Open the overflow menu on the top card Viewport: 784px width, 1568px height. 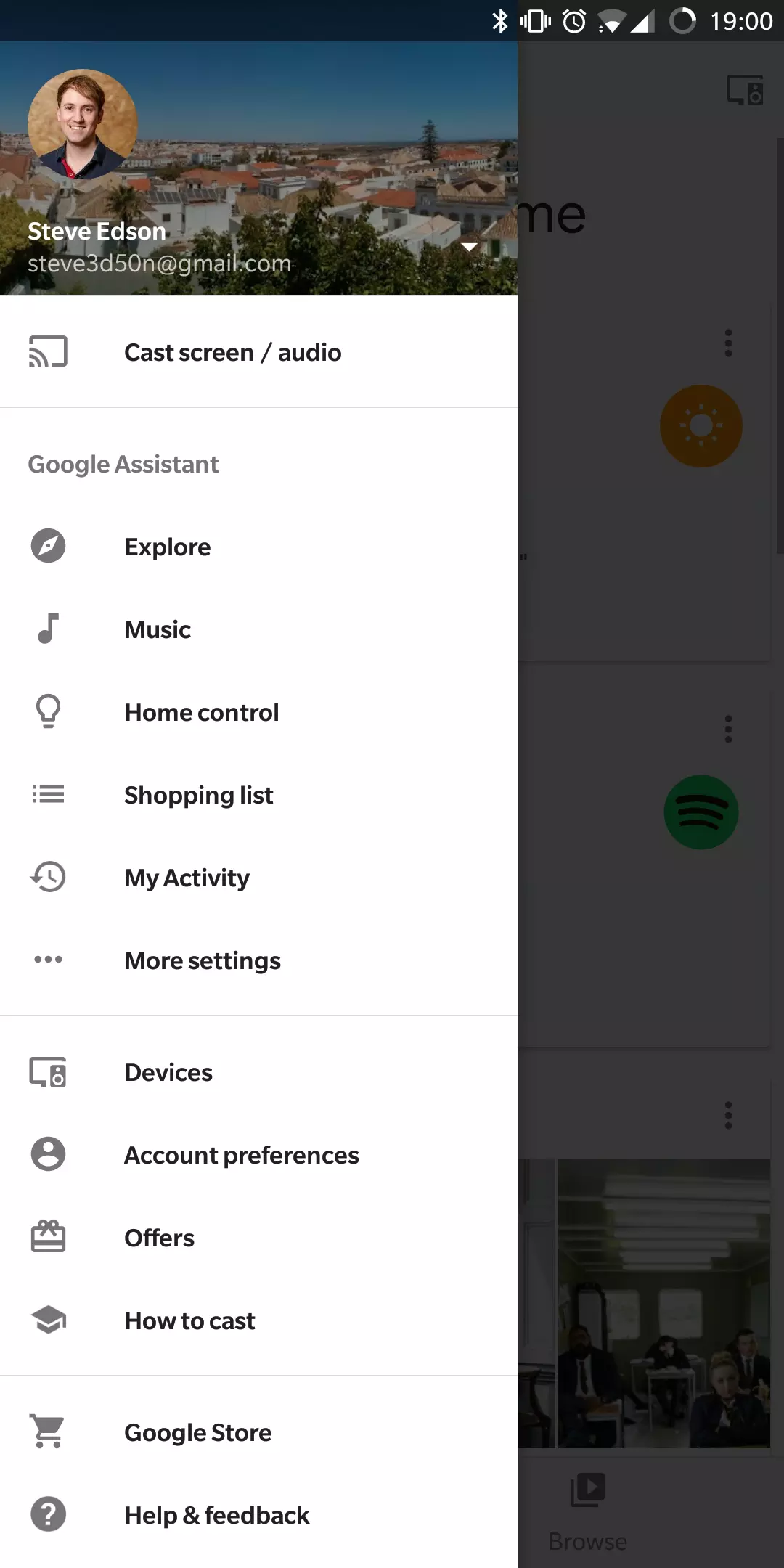(728, 344)
